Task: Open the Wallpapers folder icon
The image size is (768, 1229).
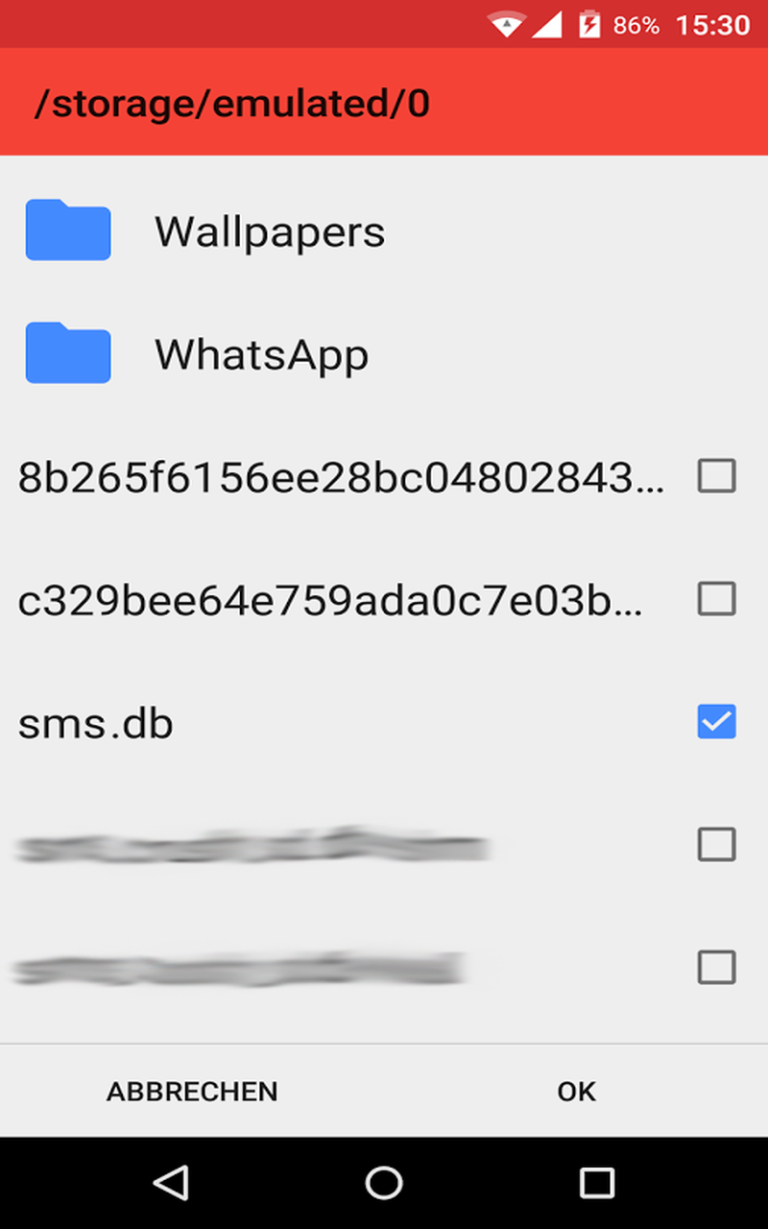Action: (67, 230)
